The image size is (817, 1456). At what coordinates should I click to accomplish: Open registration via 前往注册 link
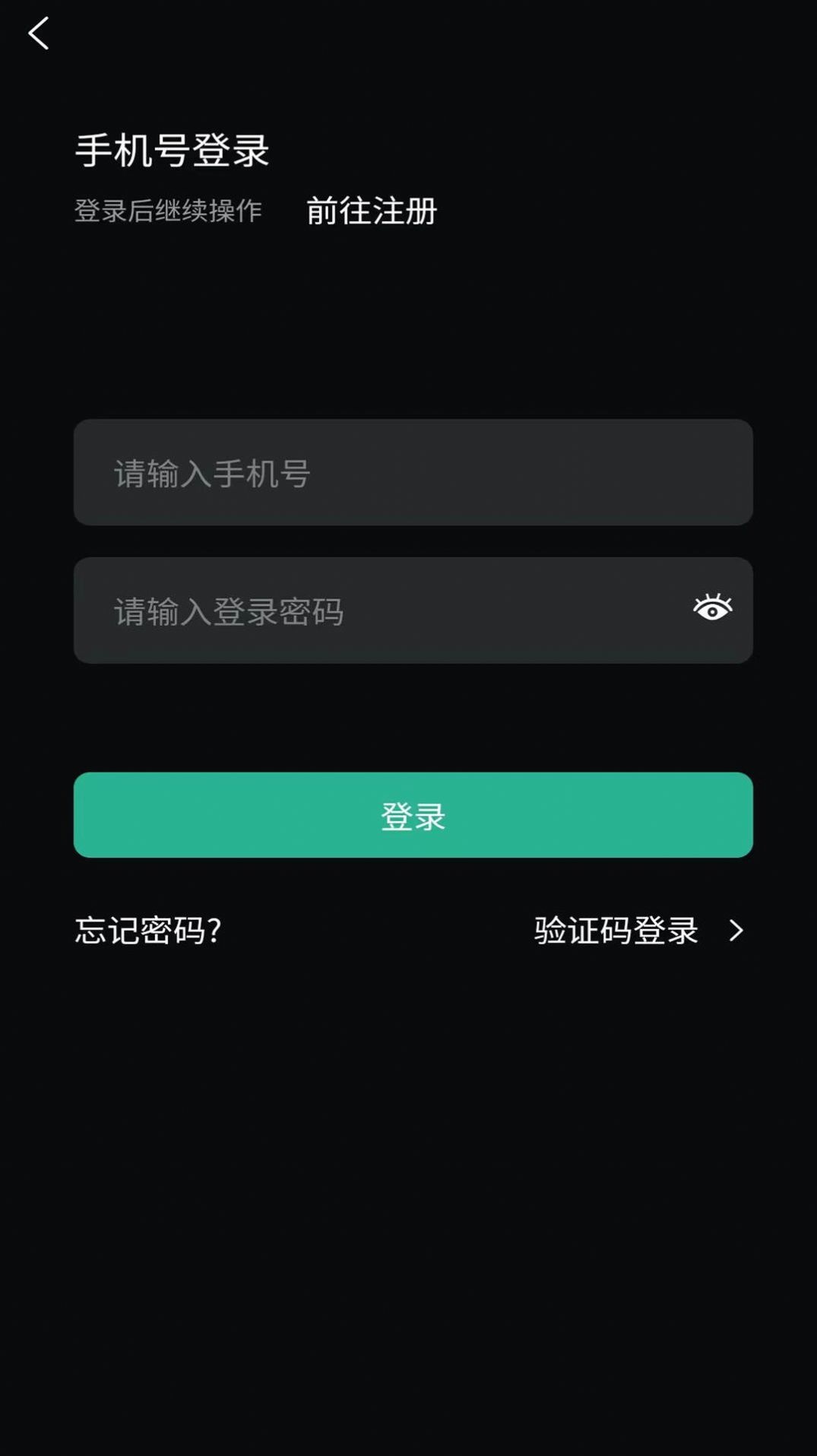370,214
